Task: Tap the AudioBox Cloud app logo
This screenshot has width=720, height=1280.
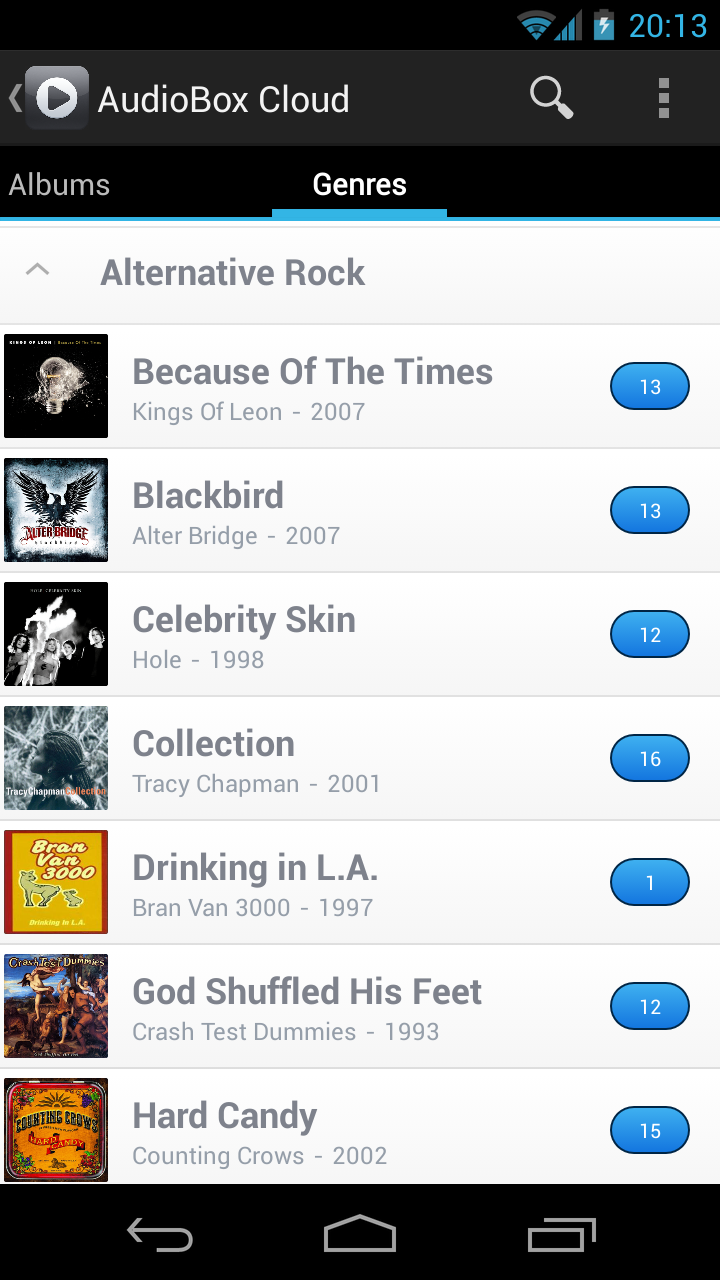Action: (56, 97)
